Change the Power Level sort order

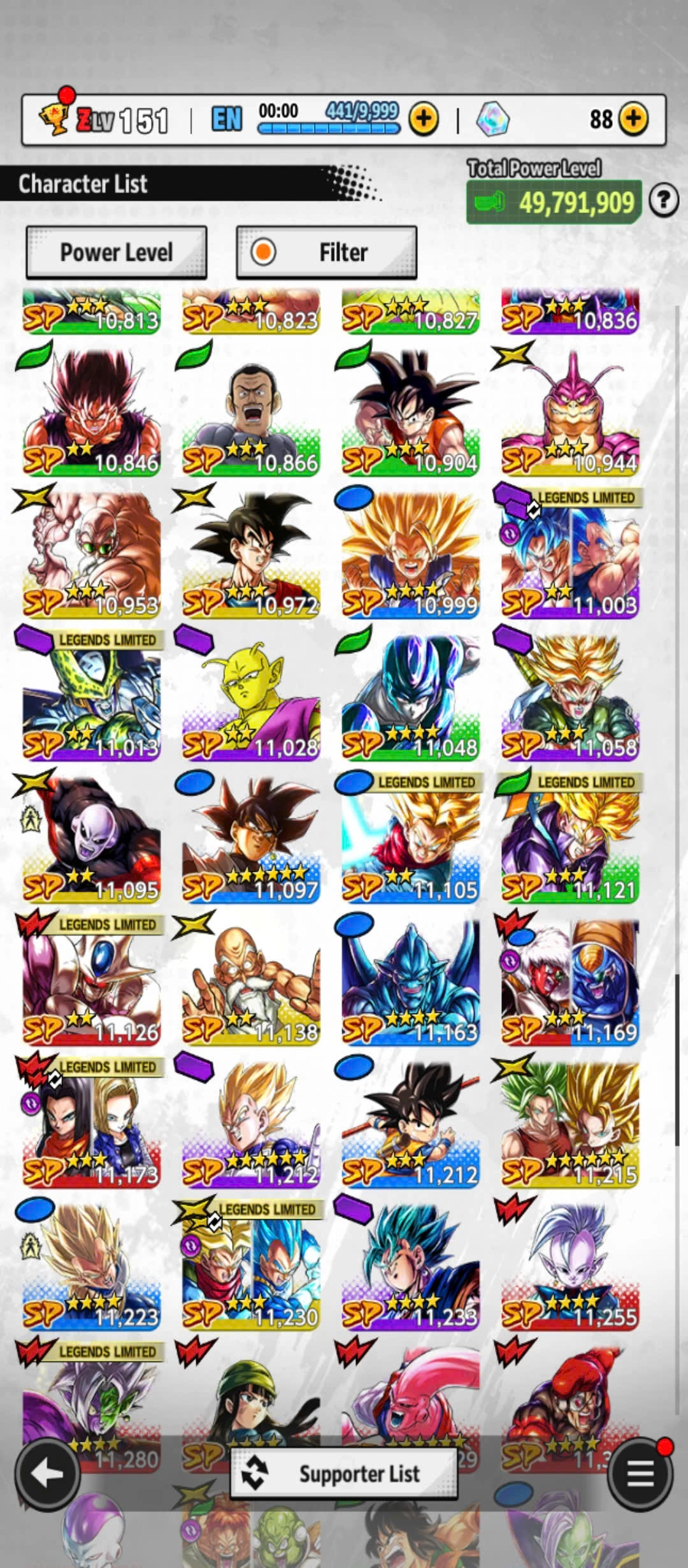point(117,252)
